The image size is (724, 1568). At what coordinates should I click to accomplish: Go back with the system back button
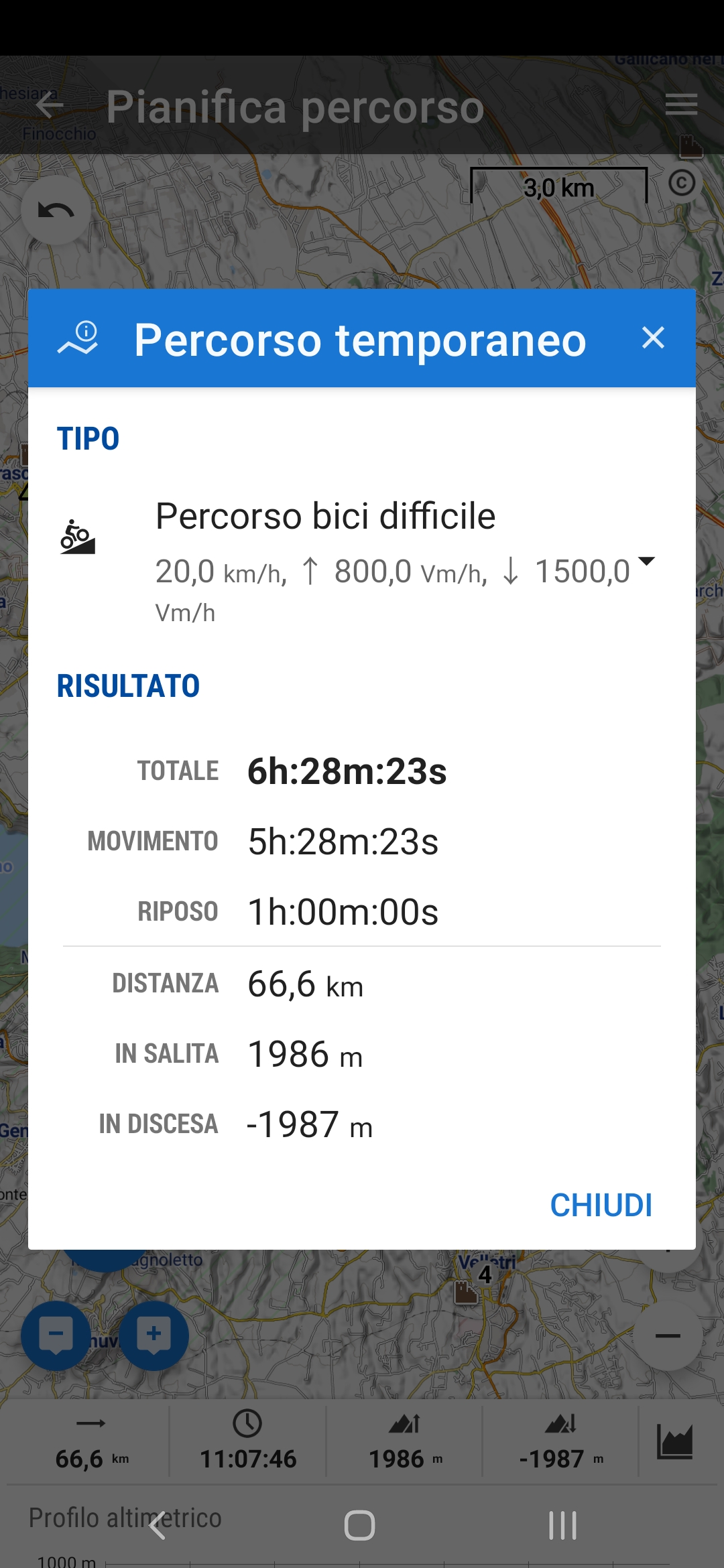click(158, 1526)
